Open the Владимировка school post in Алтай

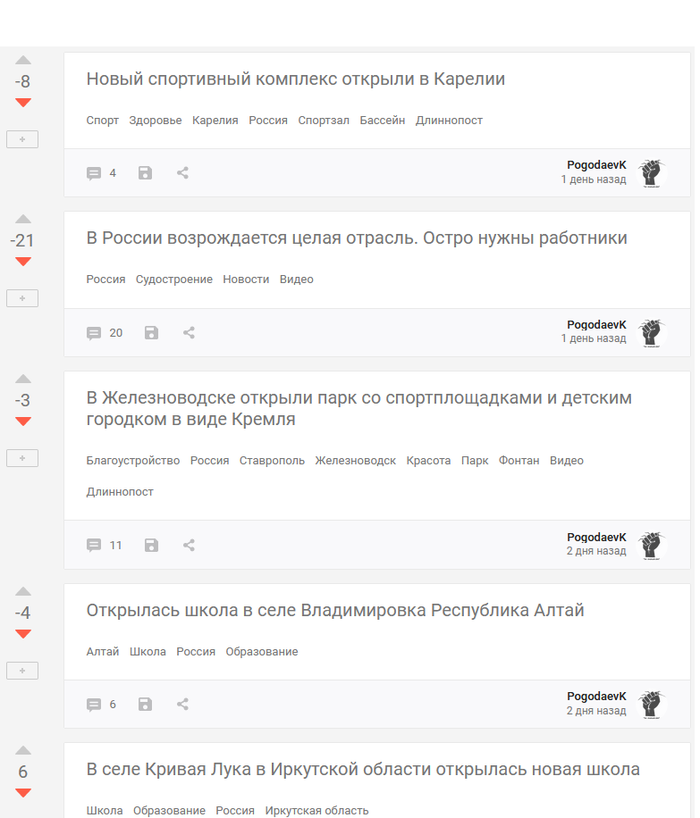(335, 610)
